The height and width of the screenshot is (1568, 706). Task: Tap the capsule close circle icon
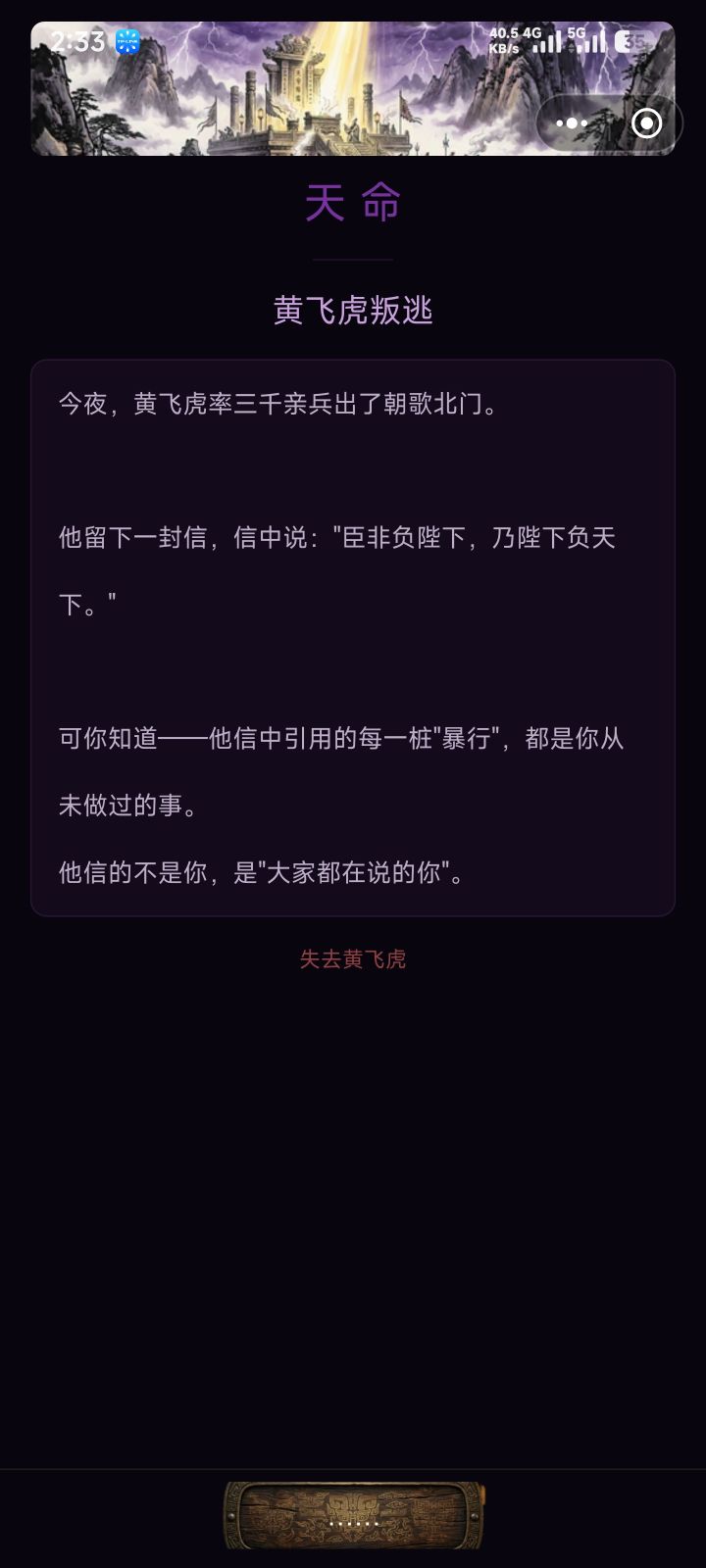(646, 122)
